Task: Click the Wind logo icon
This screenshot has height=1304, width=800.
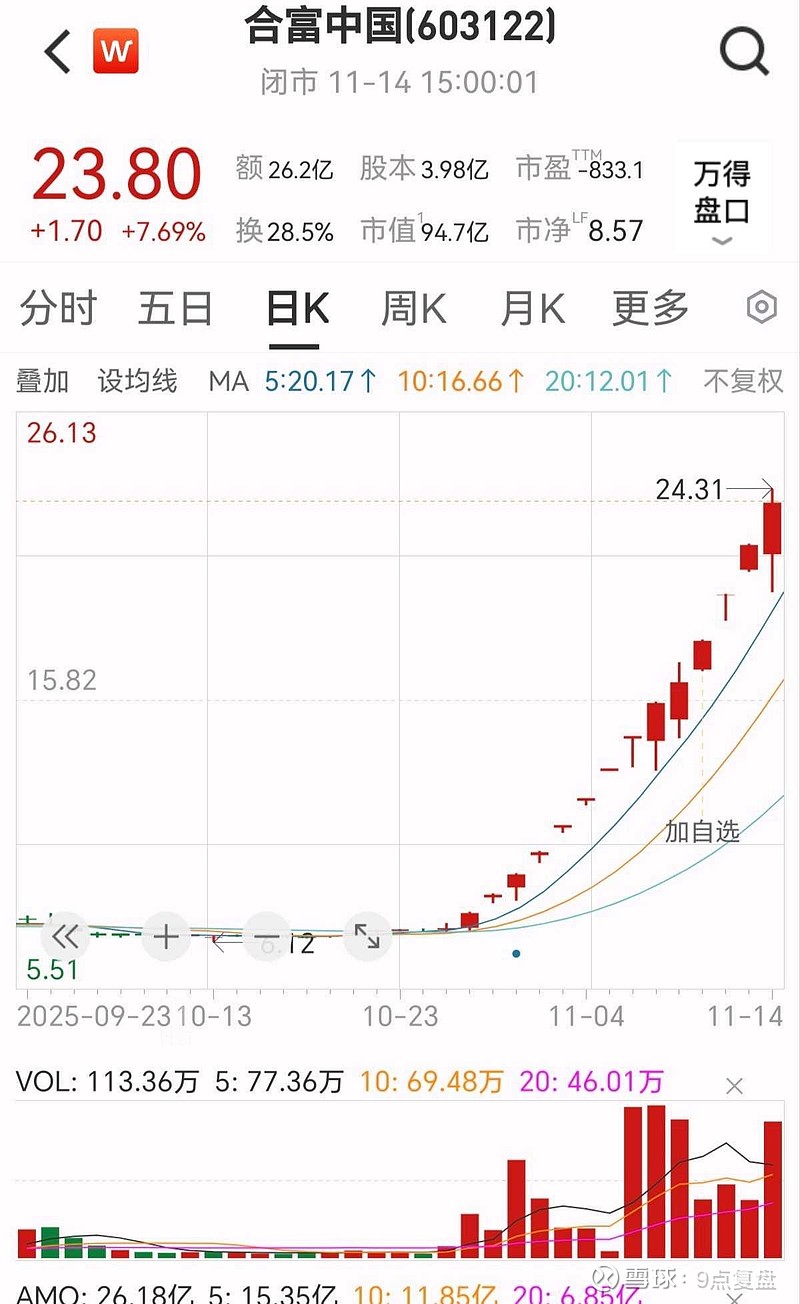Action: click(116, 52)
